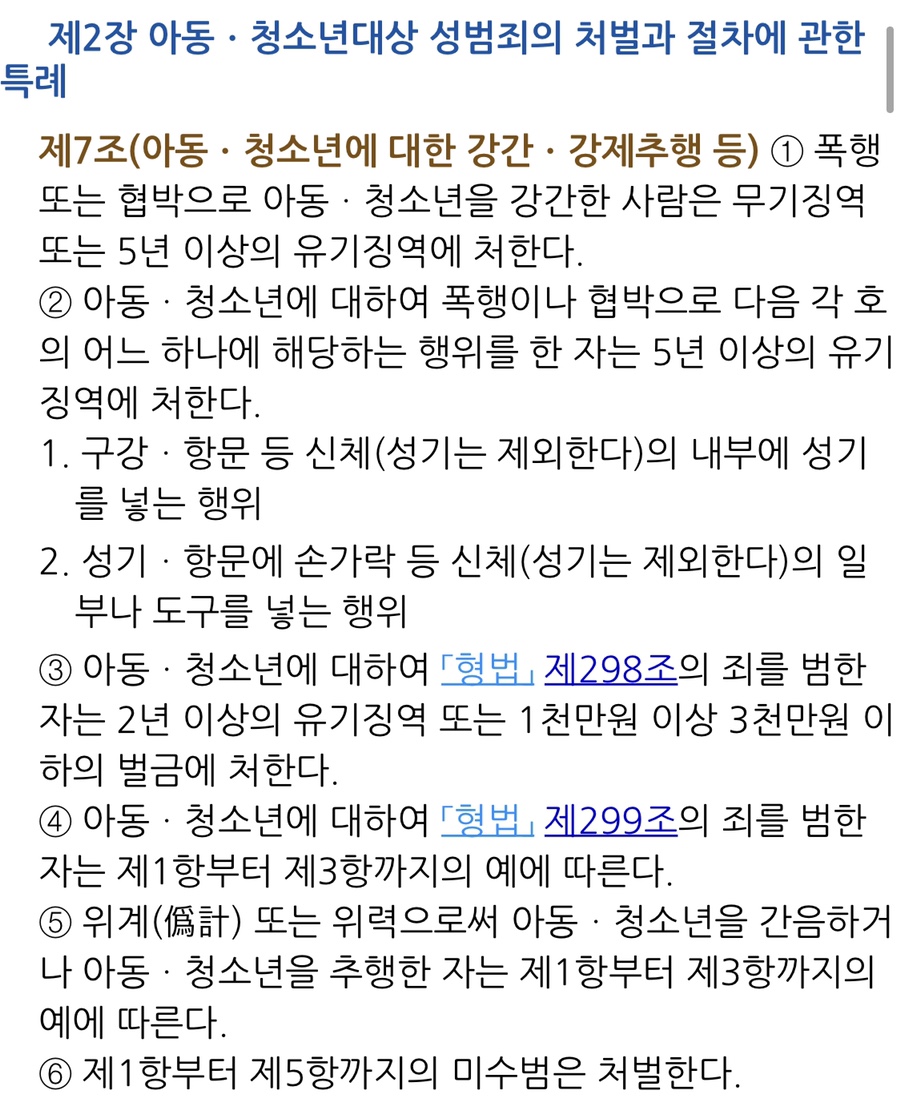Open the 「형법」 link in paragraph ④
This screenshot has width=900, height=1102.
[x=487, y=822]
